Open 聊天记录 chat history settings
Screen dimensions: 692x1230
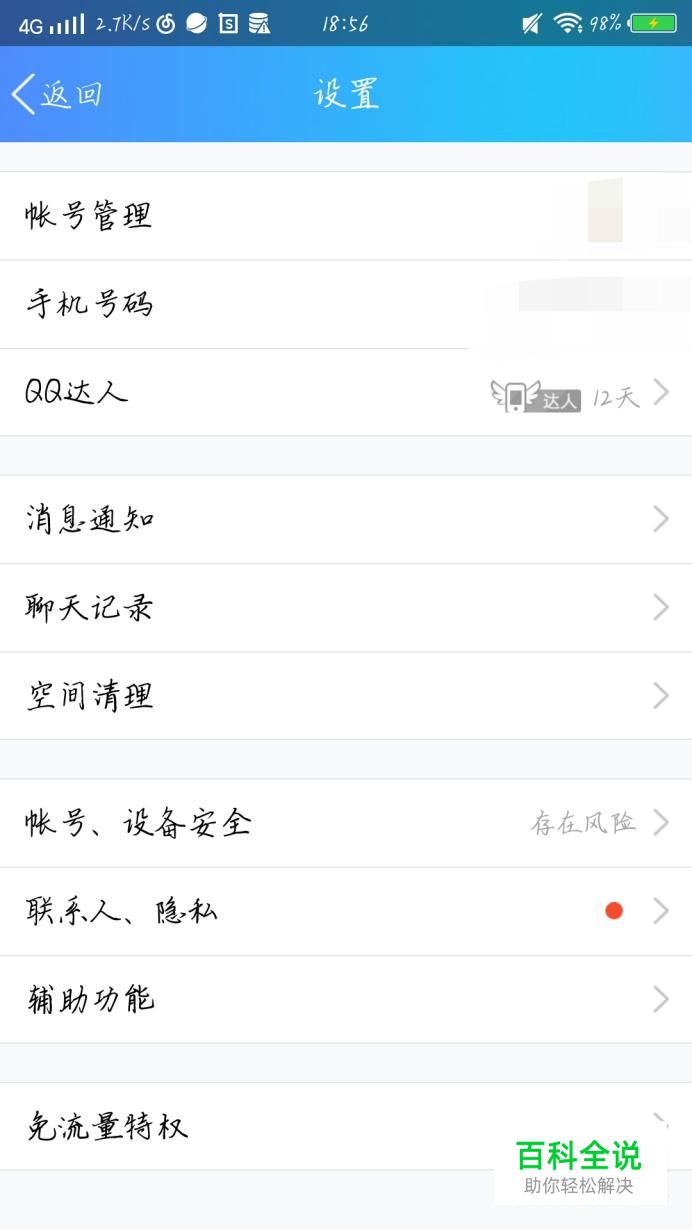(346, 608)
